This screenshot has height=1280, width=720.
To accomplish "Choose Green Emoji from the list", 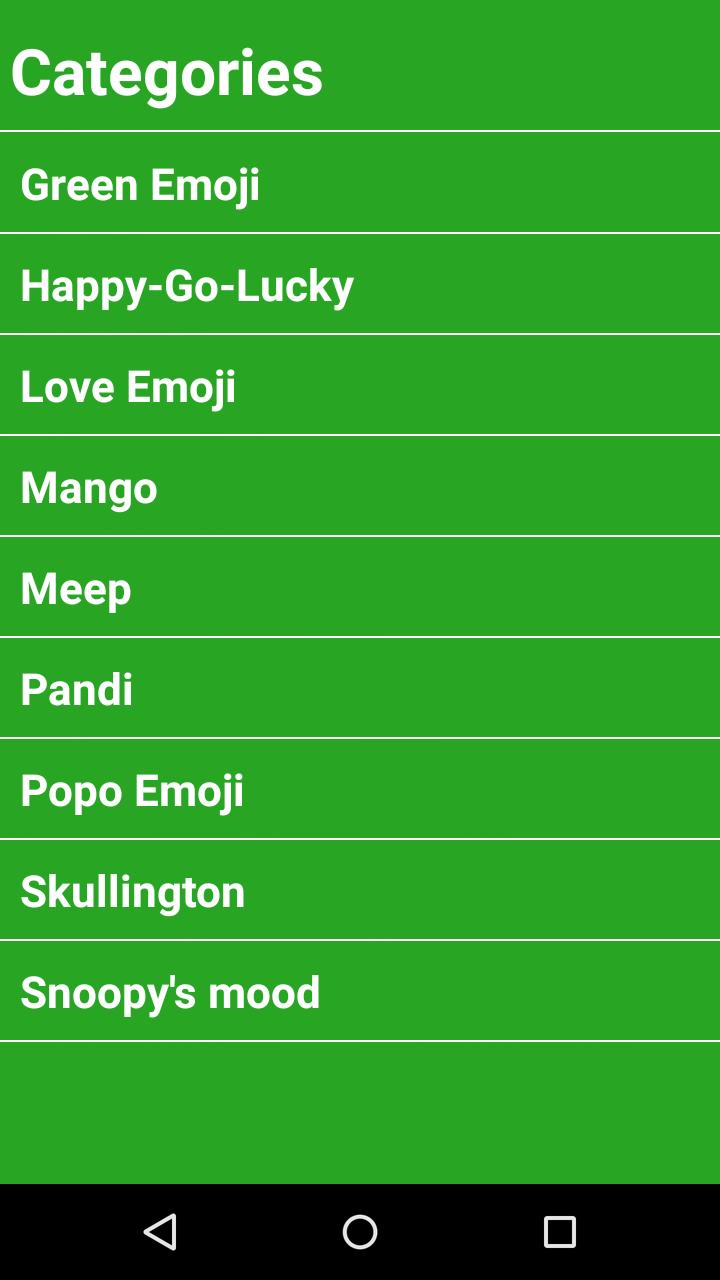I will point(360,184).
